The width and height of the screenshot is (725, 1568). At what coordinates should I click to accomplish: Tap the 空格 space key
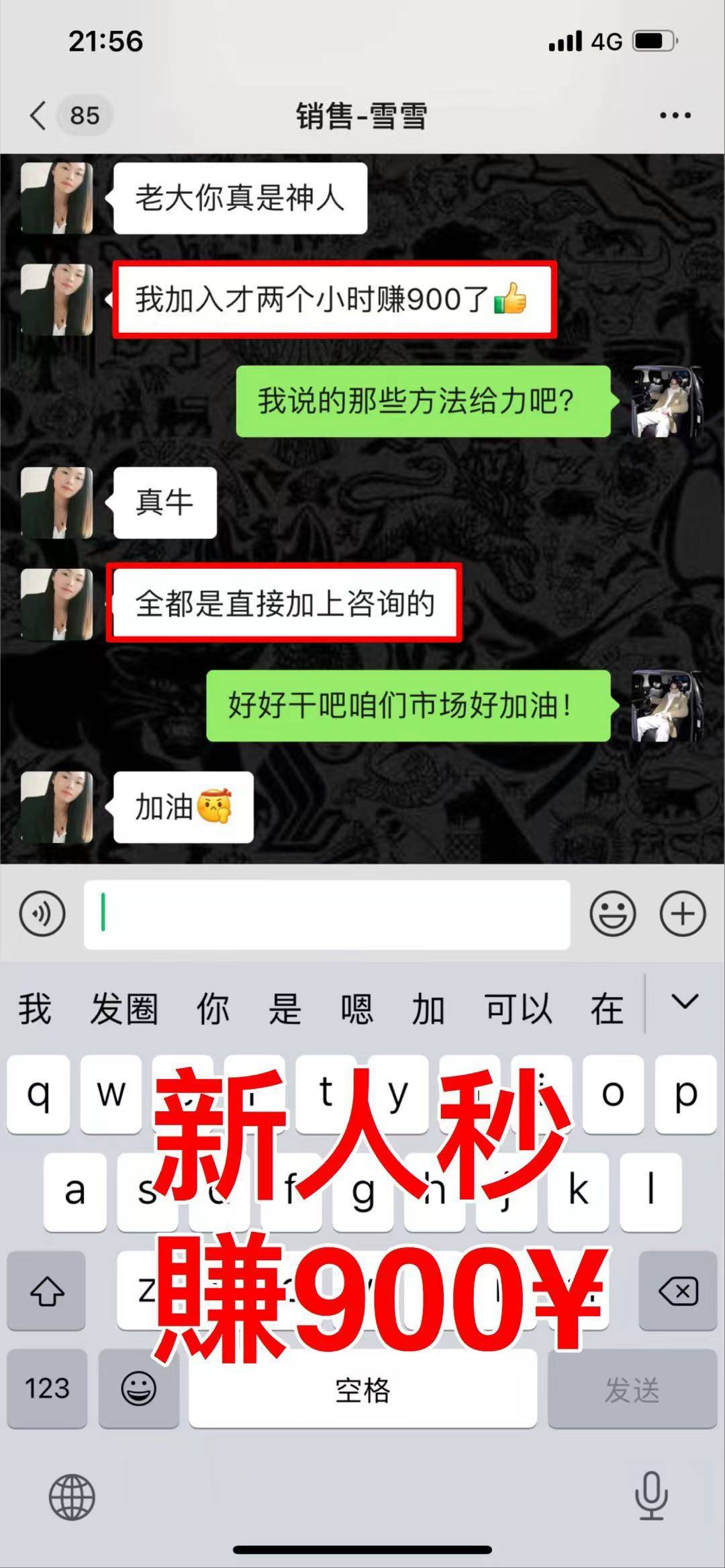tap(362, 1388)
